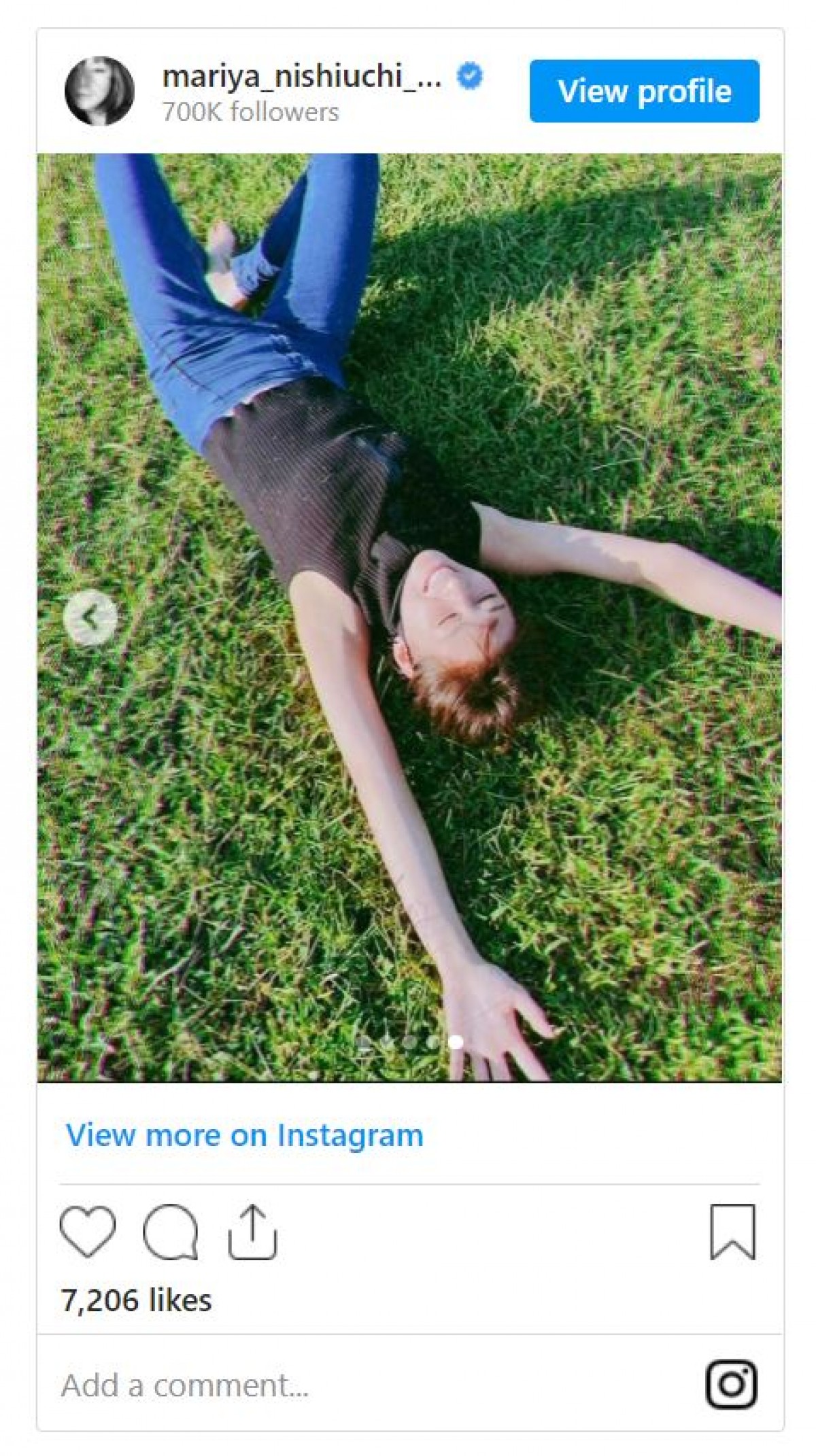Tap the Add a comment field
Screen dimensions: 816x1456
pos(340,1385)
